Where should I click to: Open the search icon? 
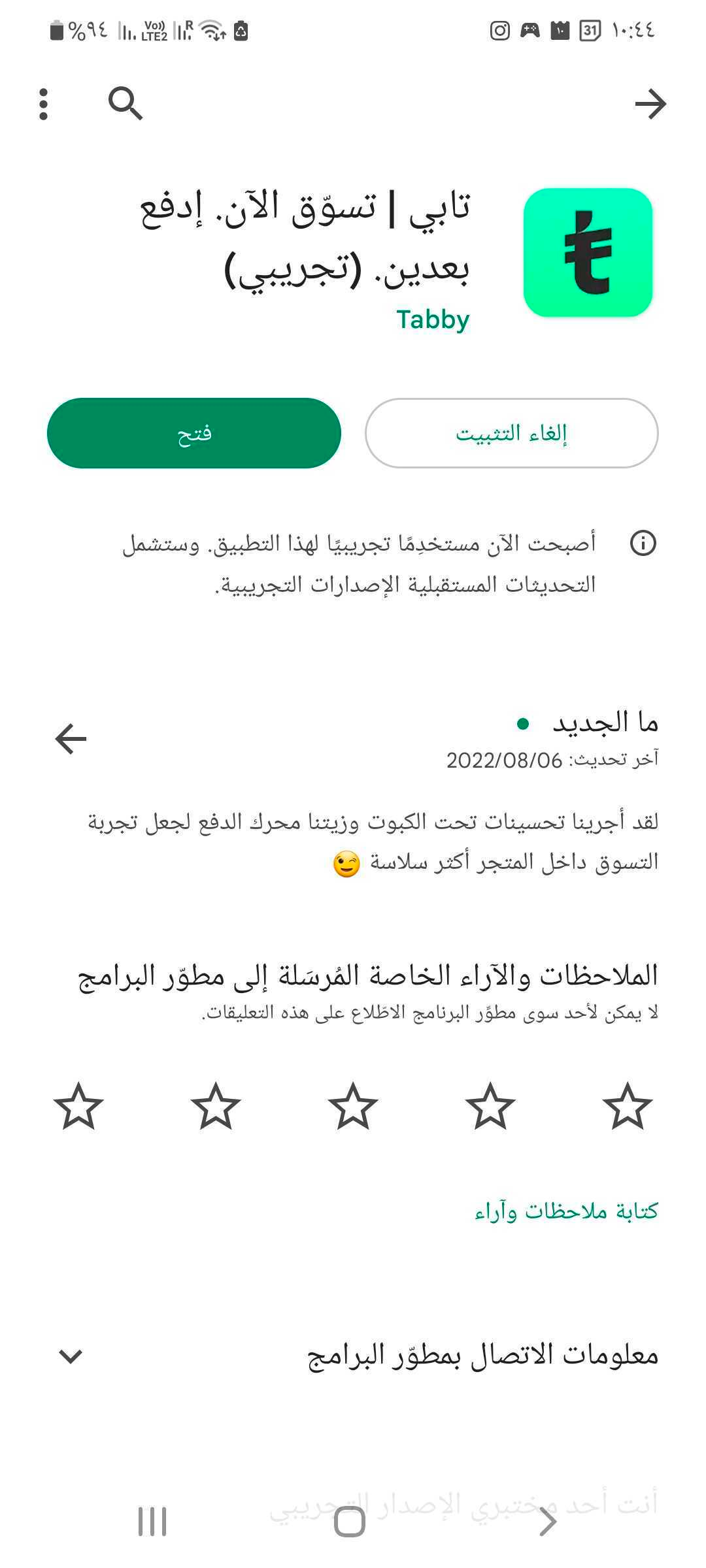point(126,103)
